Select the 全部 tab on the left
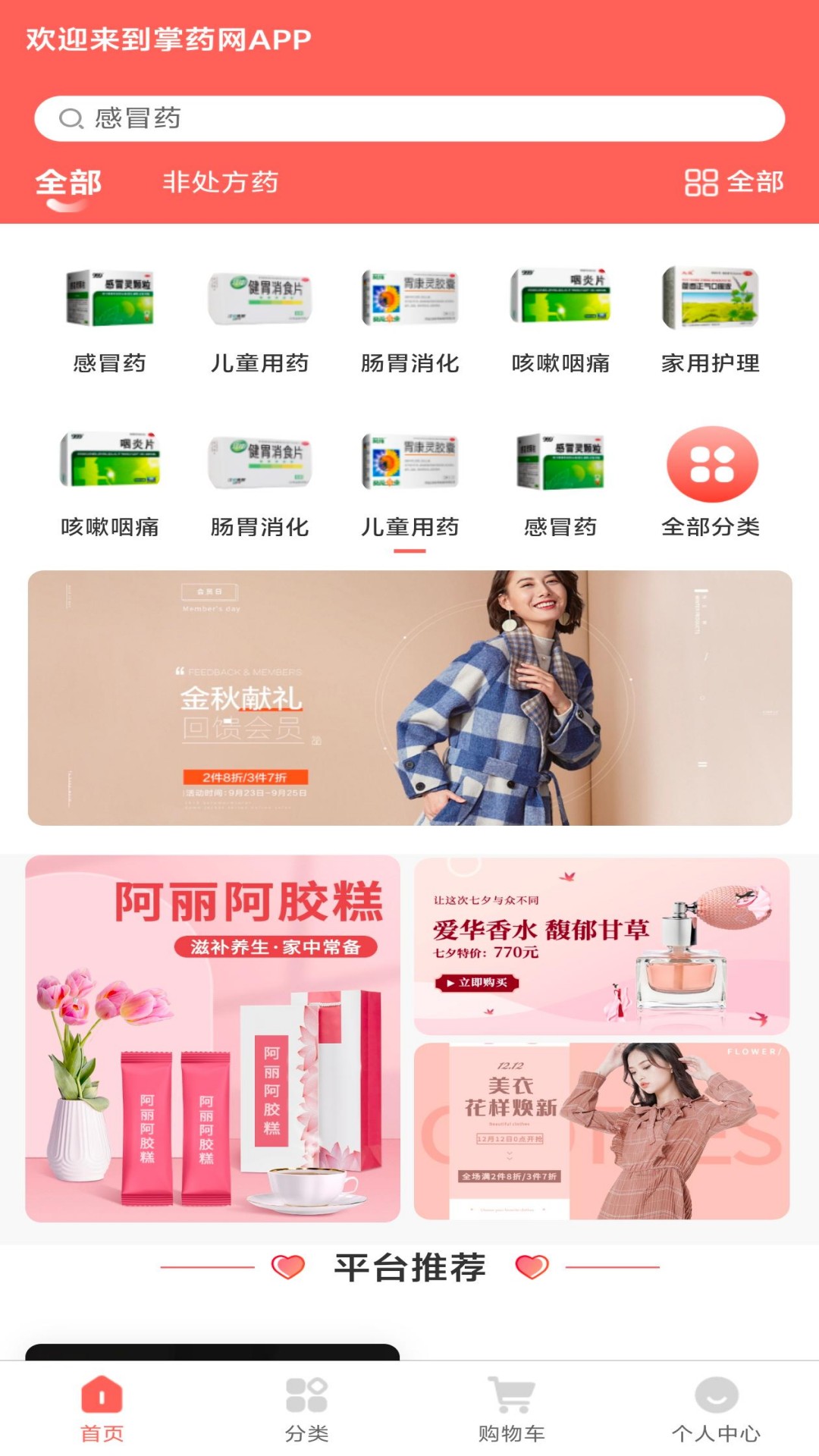This screenshot has width=819, height=1456. click(x=68, y=183)
